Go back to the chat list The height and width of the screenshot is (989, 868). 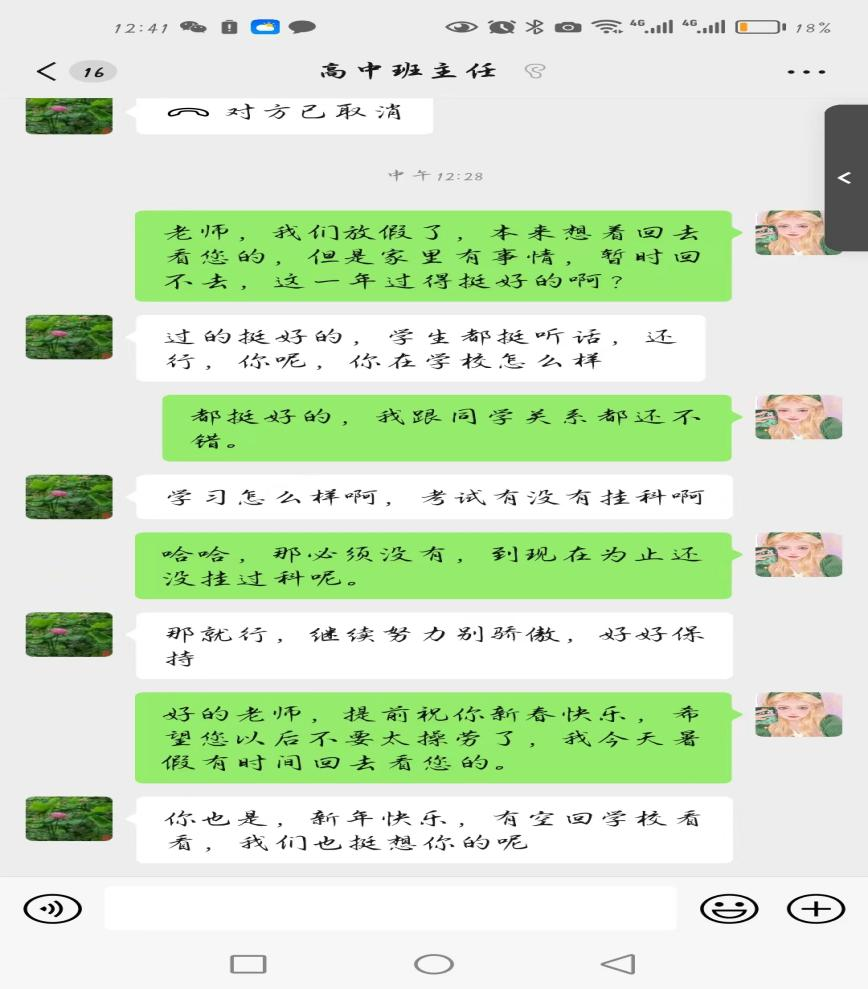(47, 71)
